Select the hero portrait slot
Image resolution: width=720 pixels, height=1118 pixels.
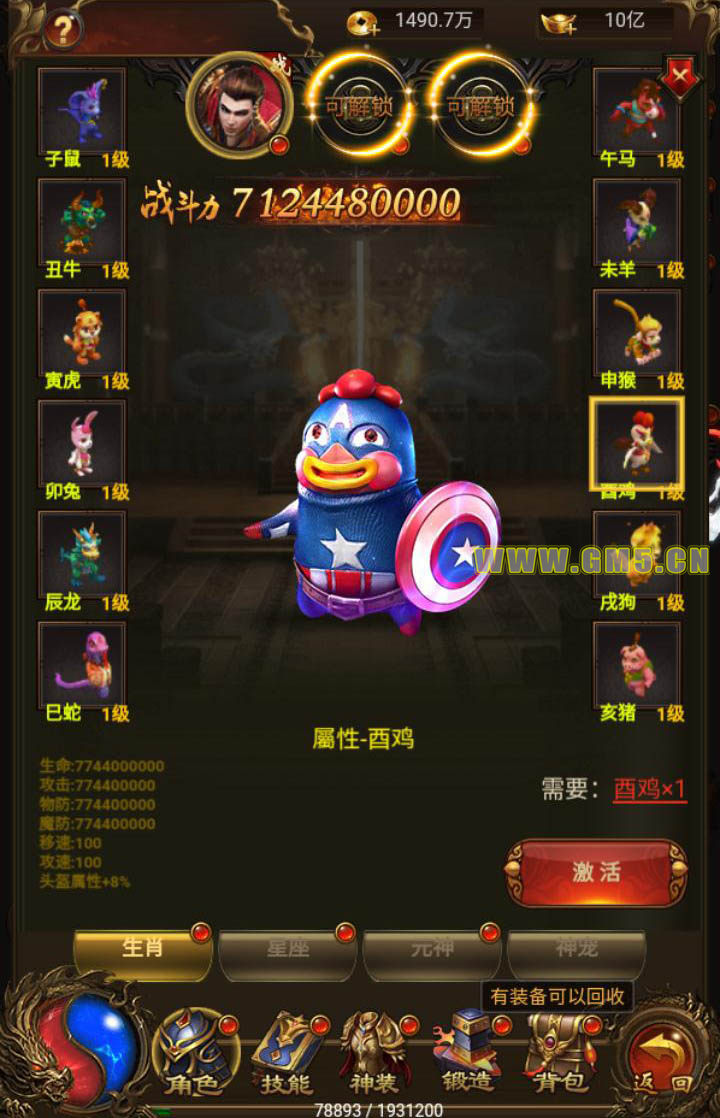(x=239, y=105)
